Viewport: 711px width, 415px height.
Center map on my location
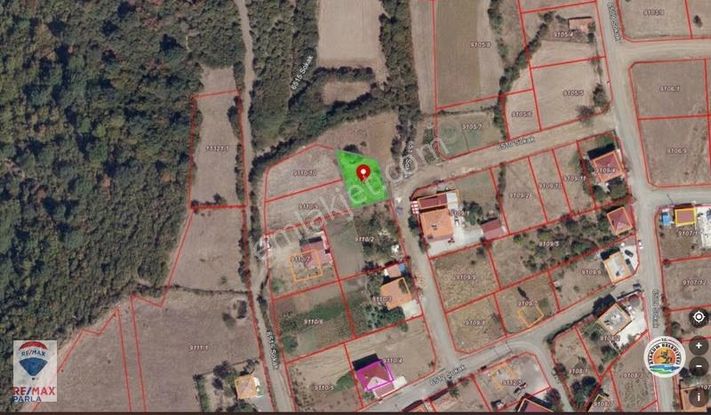698,317
